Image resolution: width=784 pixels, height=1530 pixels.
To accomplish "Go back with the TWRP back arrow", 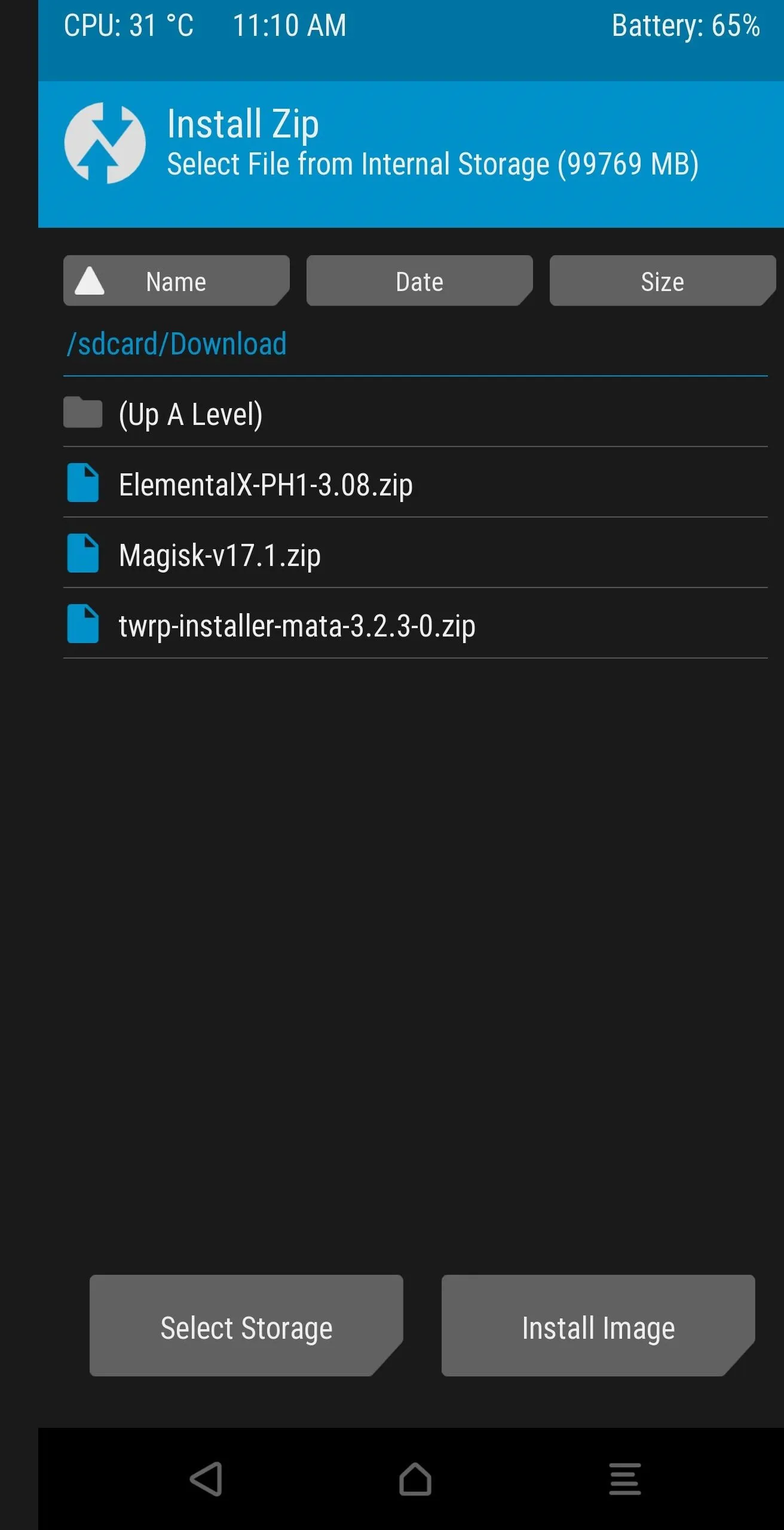I will 206,1479.
